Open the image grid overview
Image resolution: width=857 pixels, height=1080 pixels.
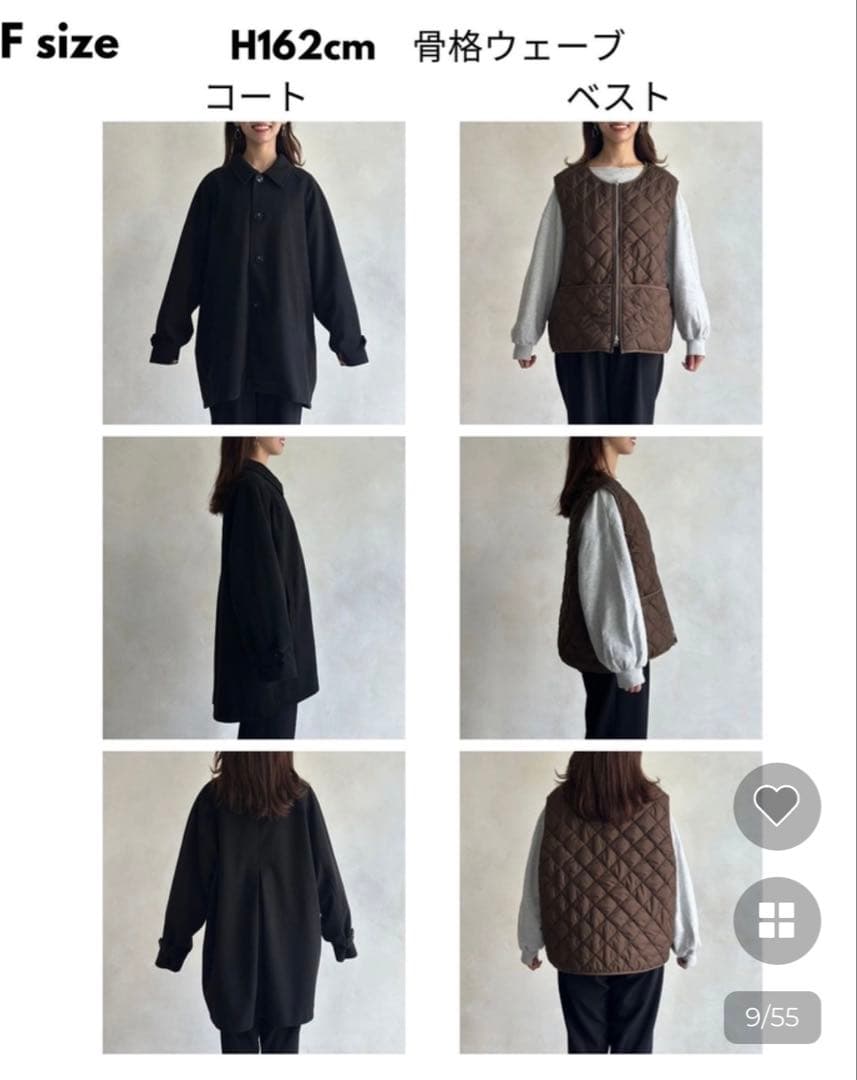pyautogui.click(x=777, y=920)
